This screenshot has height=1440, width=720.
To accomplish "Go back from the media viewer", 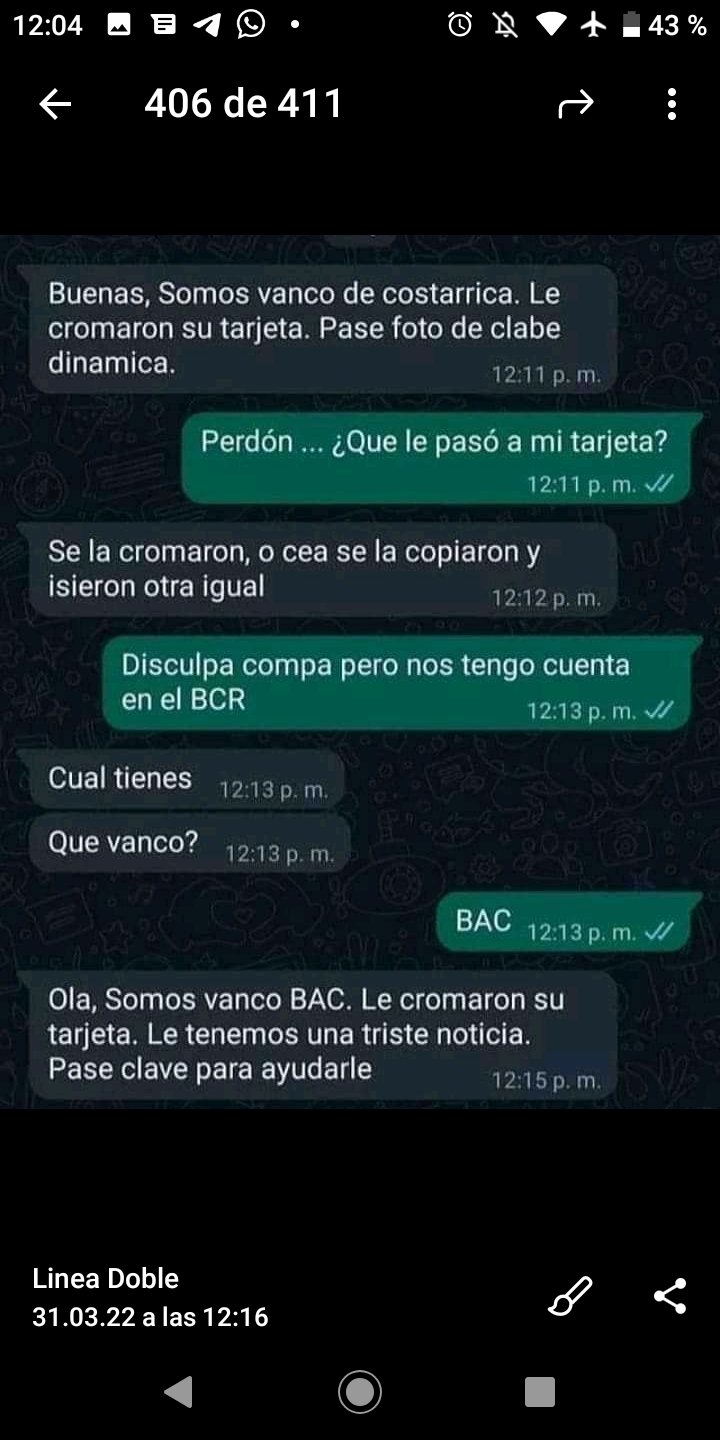I will [55, 104].
